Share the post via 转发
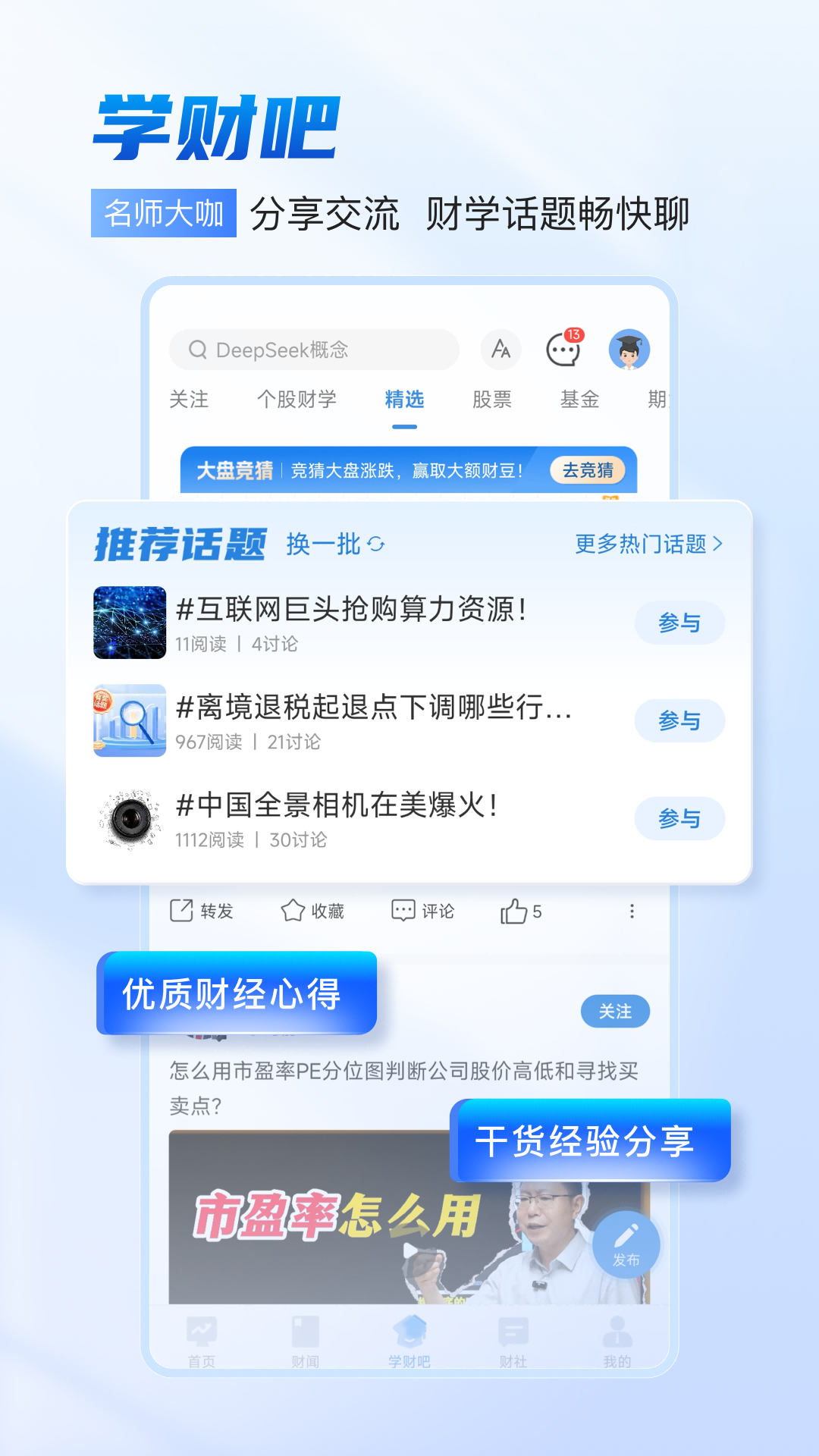 [202, 912]
